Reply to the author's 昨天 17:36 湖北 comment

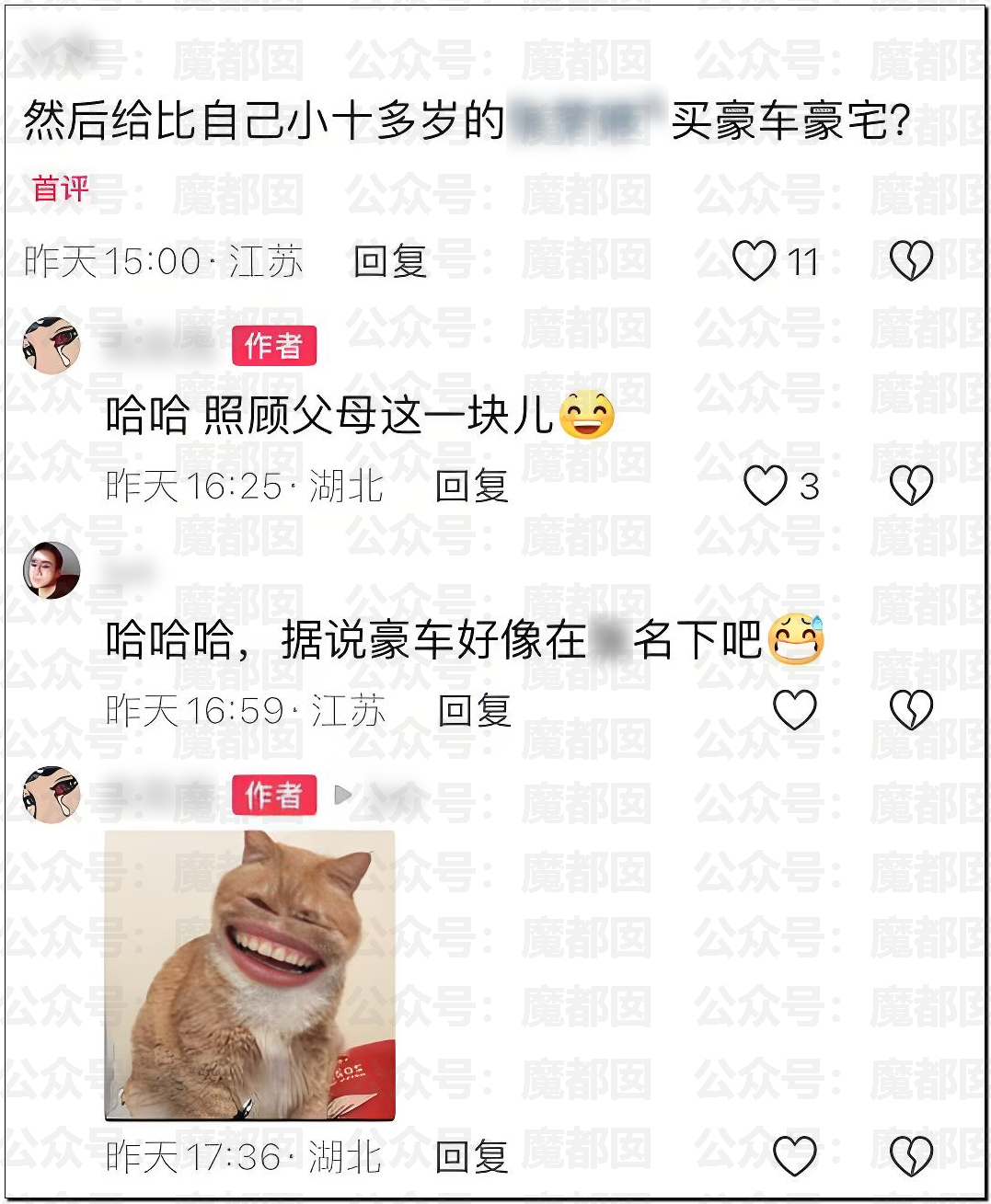[471, 1156]
